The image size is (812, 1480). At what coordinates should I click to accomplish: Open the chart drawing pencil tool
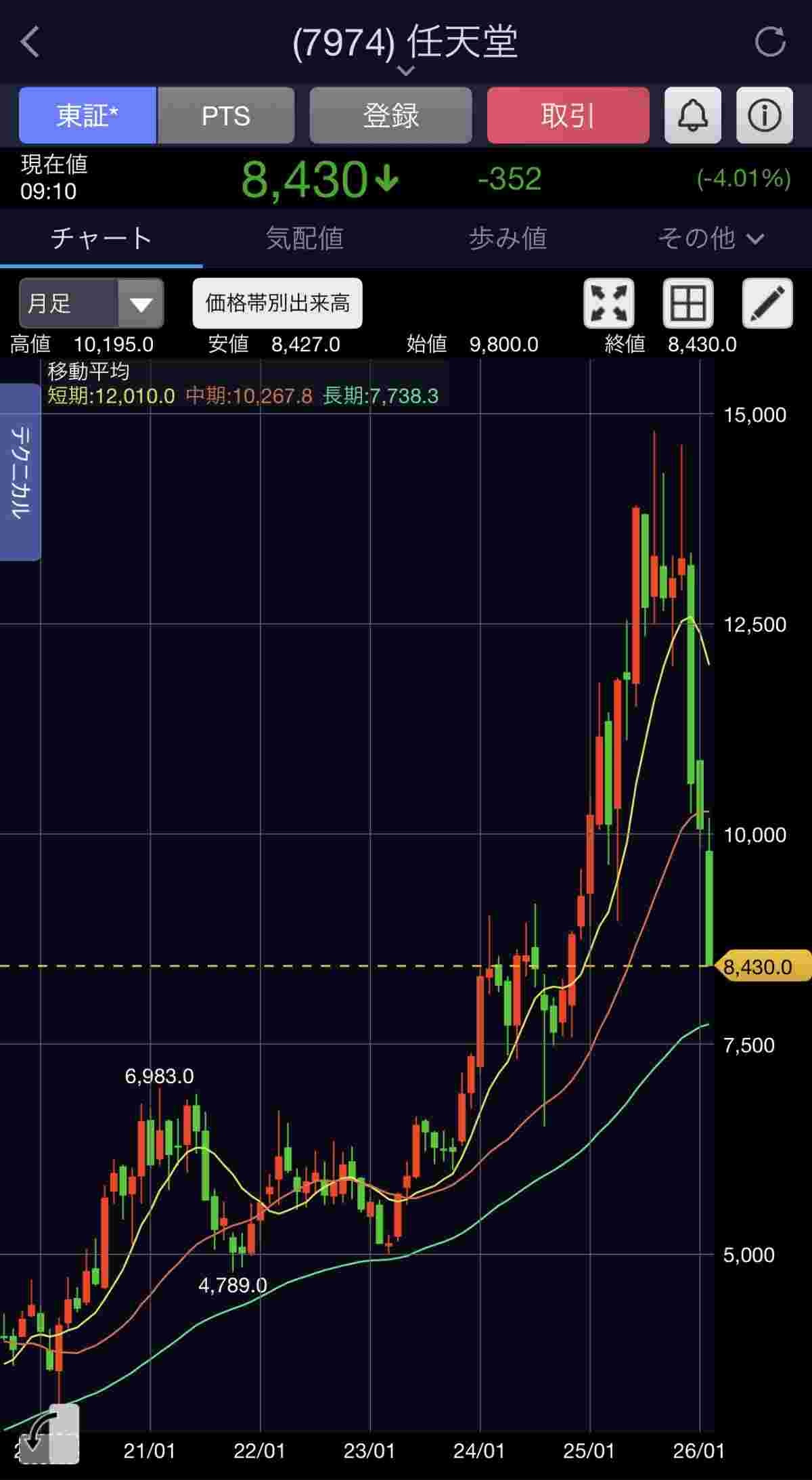pyautogui.click(x=767, y=303)
